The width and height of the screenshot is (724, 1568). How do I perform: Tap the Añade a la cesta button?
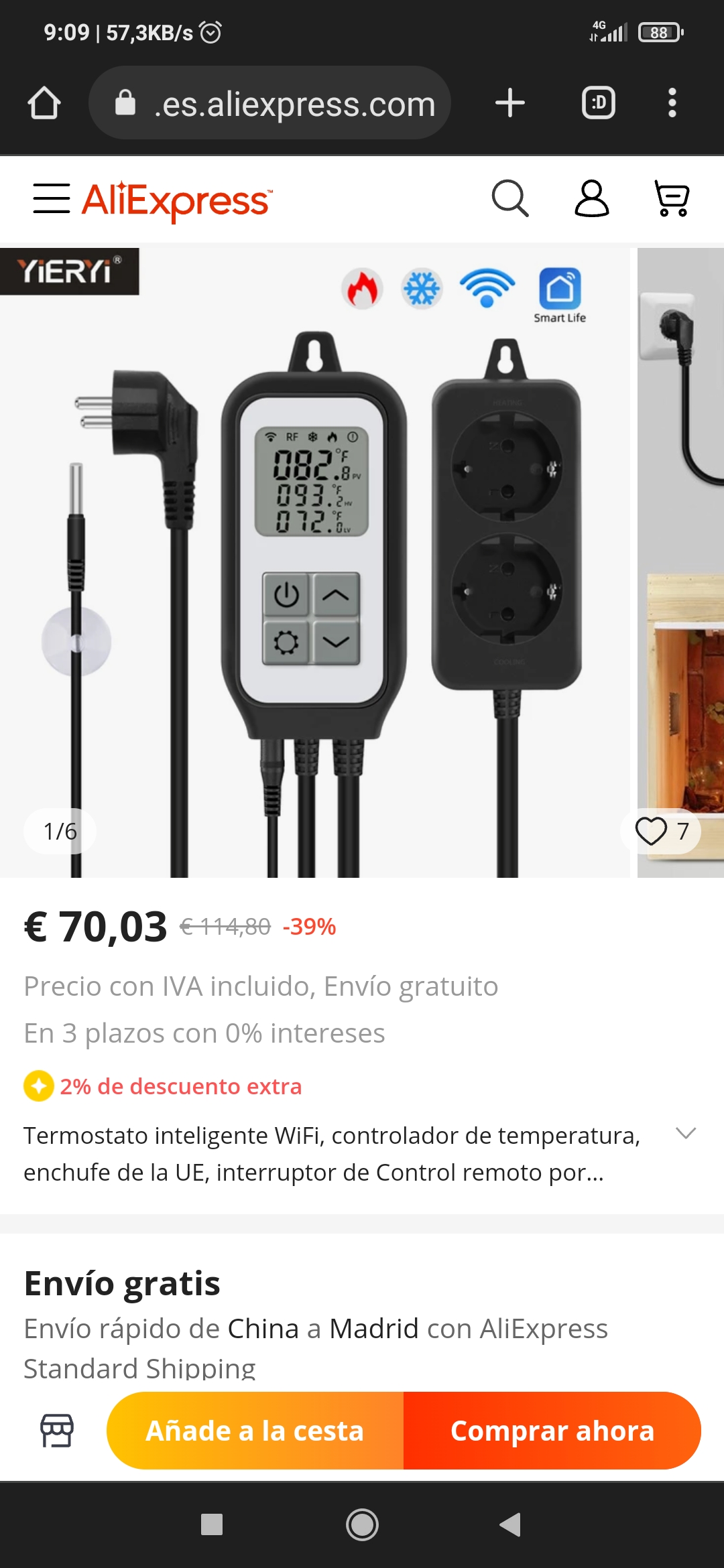(x=255, y=1430)
